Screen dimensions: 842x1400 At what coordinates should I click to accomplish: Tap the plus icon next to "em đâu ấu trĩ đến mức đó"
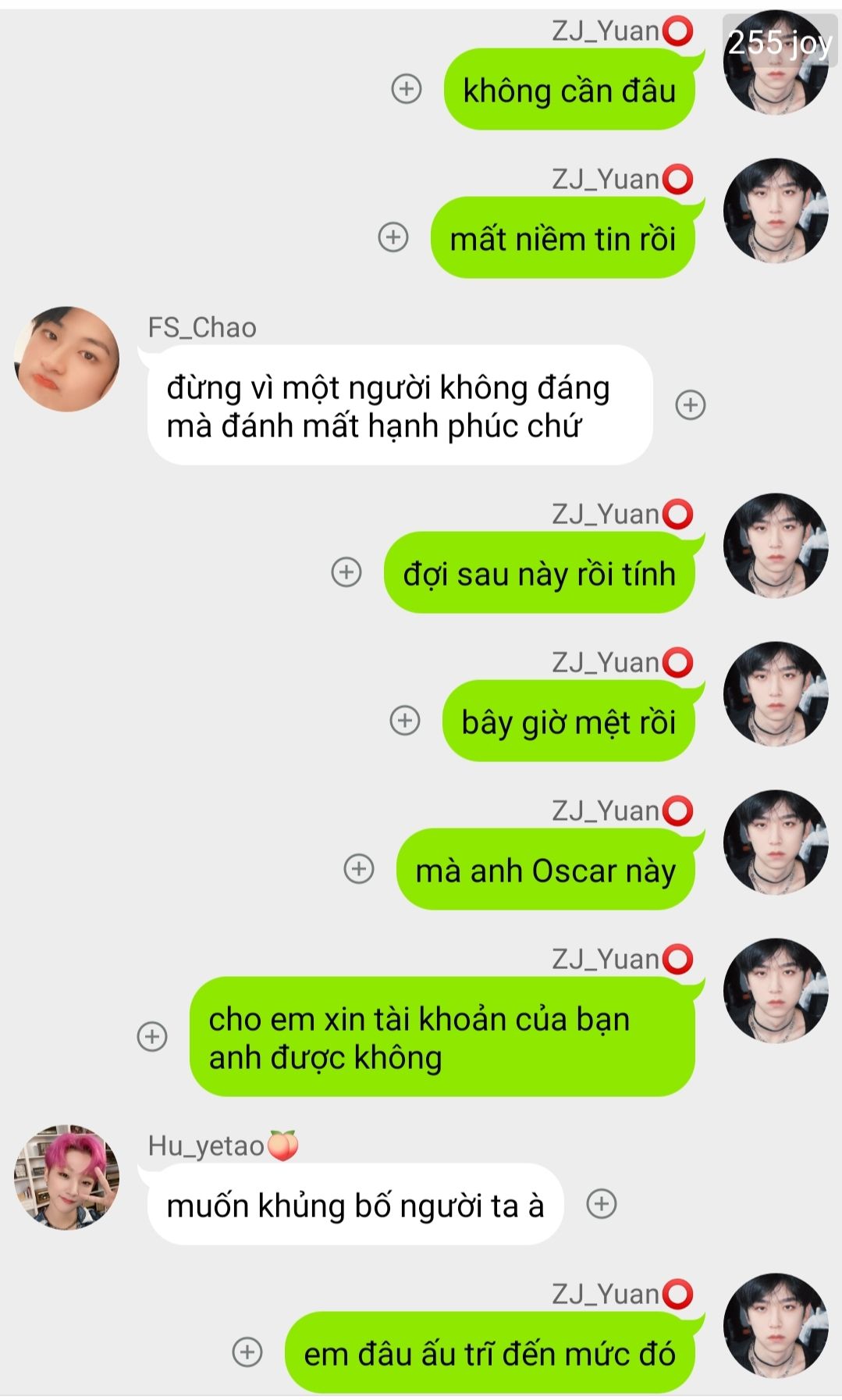(247, 1352)
